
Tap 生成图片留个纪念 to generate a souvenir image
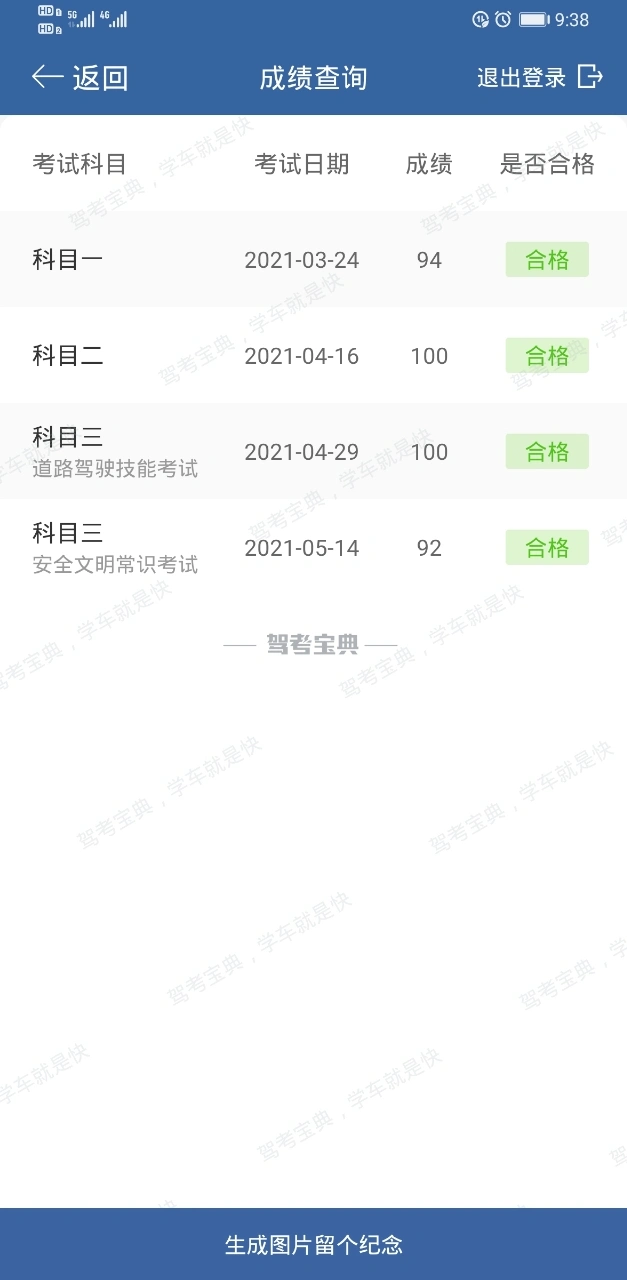point(313,1244)
